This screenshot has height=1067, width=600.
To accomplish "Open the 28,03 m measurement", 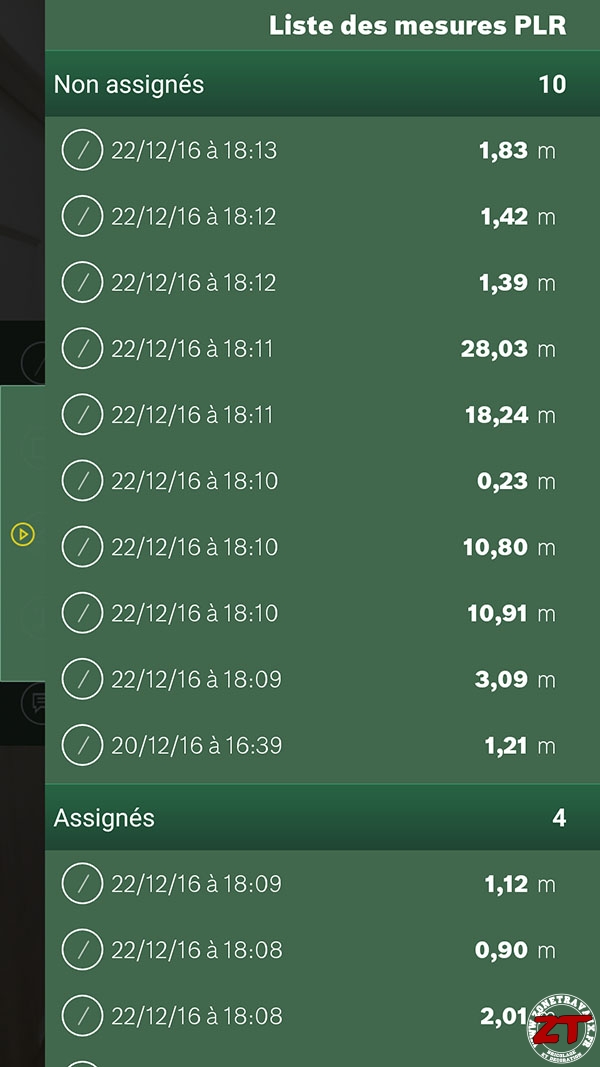I will click(322, 348).
